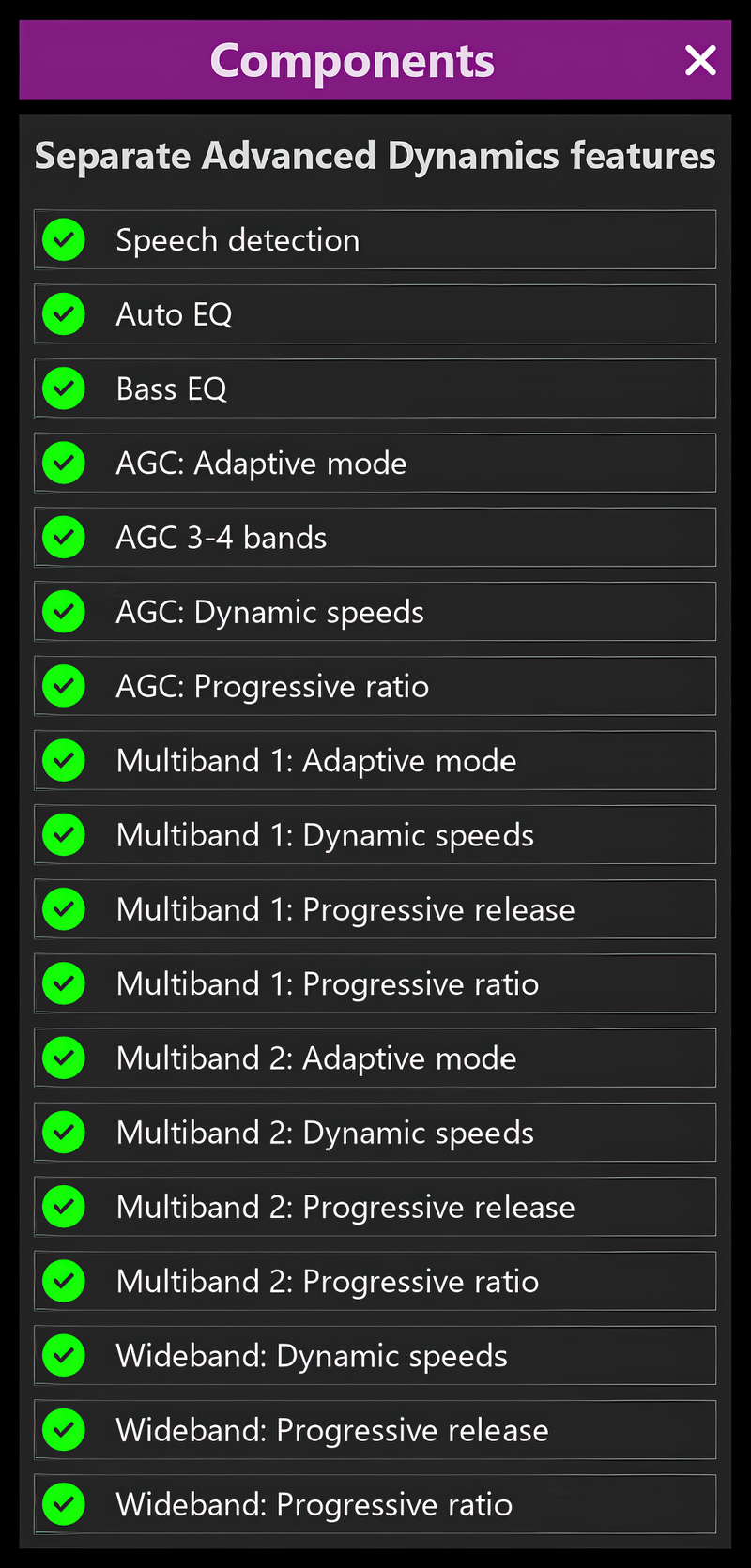Uncheck Multiband 1: Dynamic speeds
The width and height of the screenshot is (751, 1568).
click(64, 834)
